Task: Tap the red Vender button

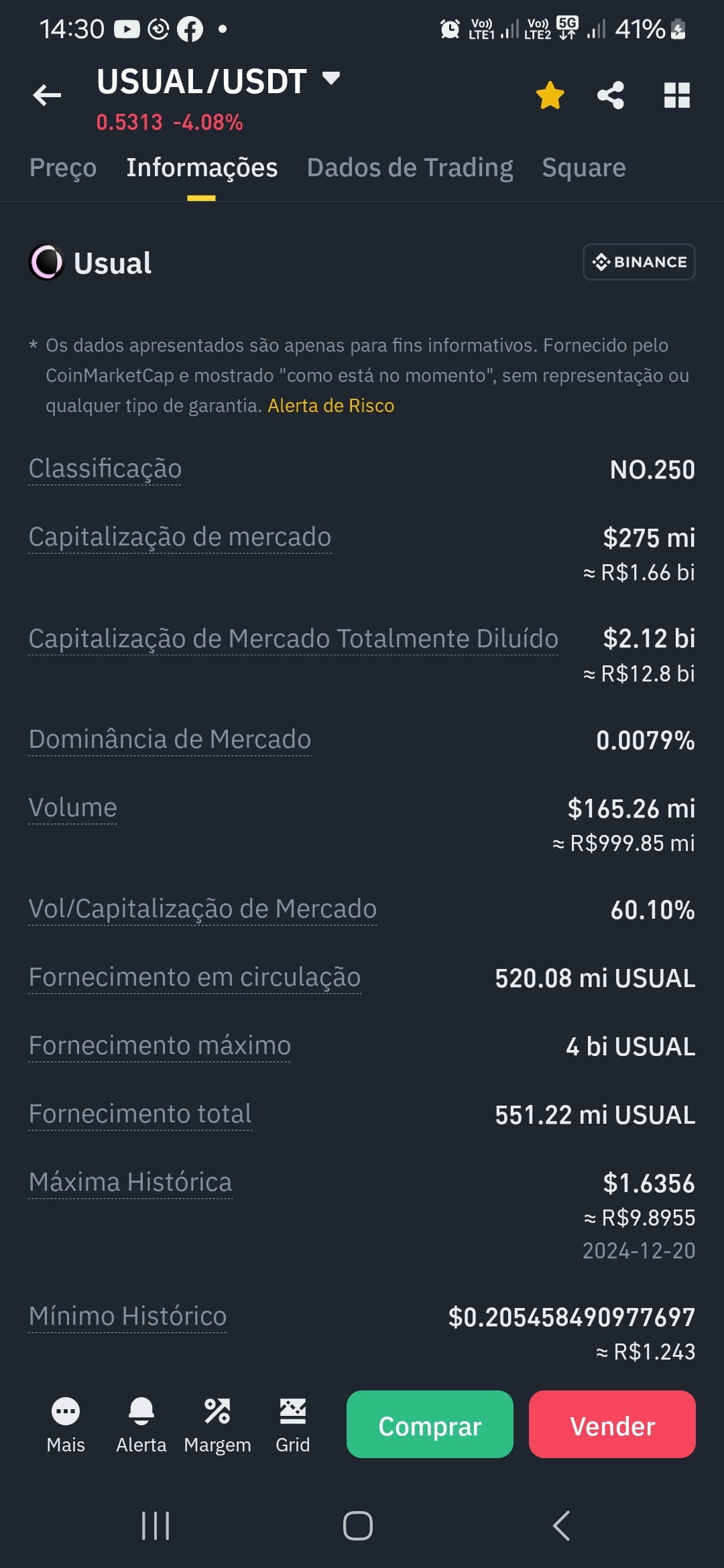Action: point(612,1424)
